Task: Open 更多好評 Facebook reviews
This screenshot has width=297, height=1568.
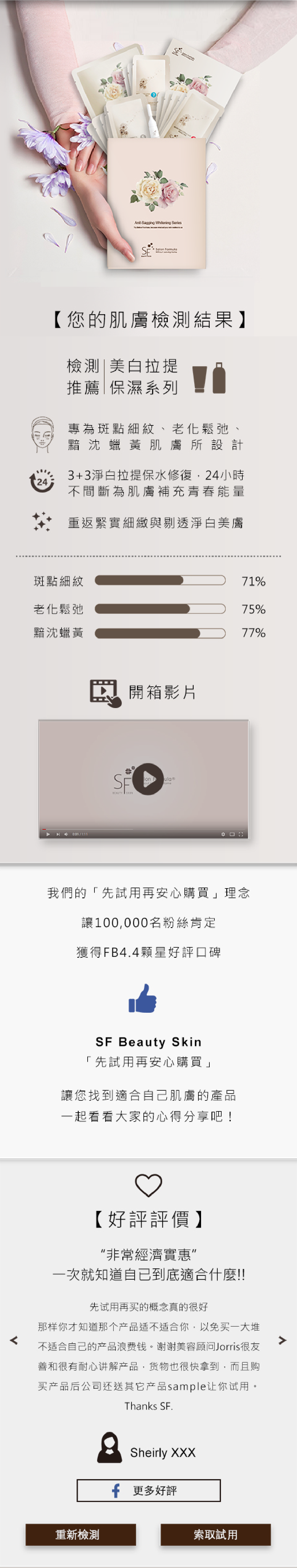Action: click(148, 1490)
